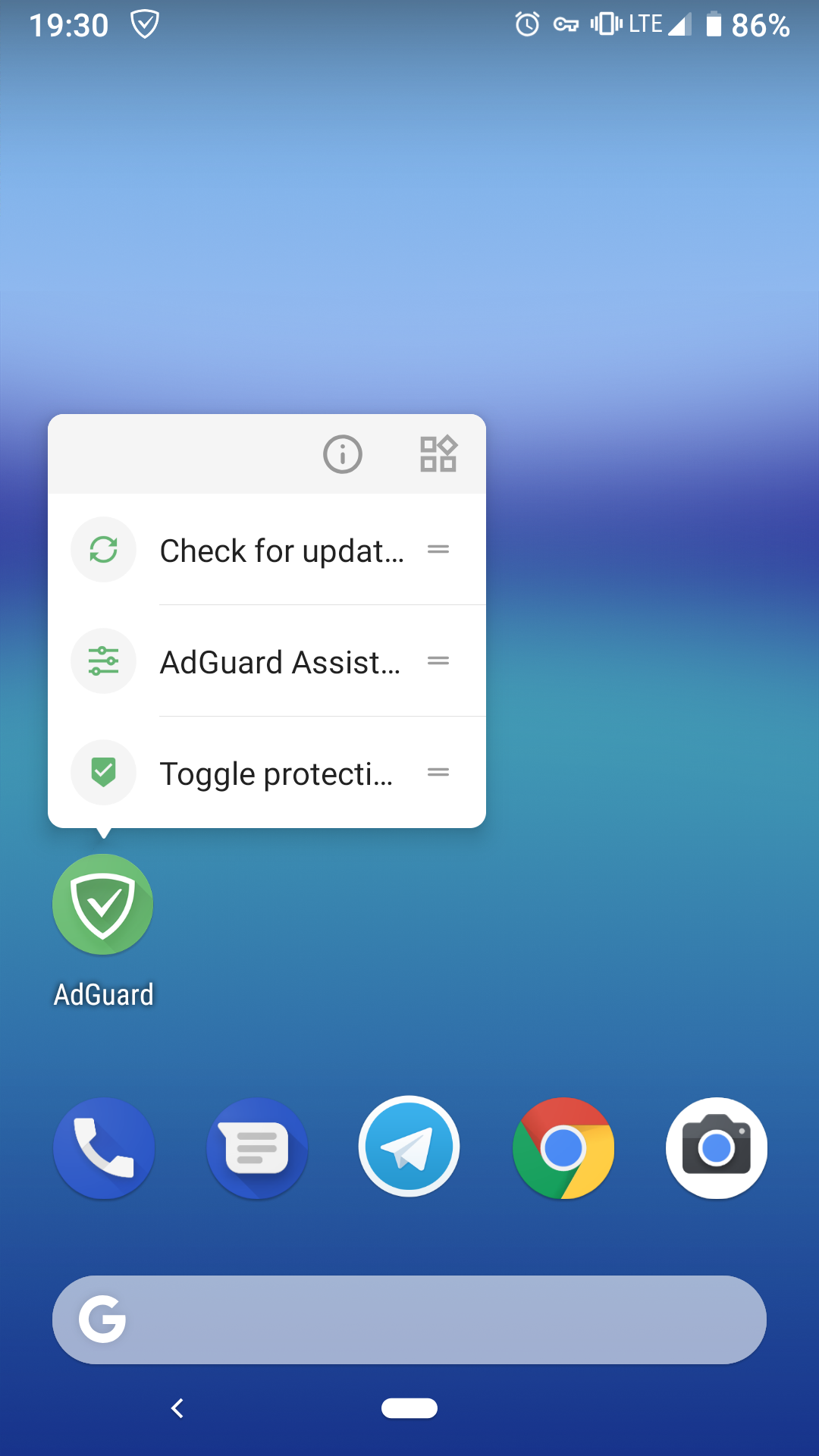Open the widgets icon in the popup
Viewport: 819px width, 1456px height.
pos(438,454)
